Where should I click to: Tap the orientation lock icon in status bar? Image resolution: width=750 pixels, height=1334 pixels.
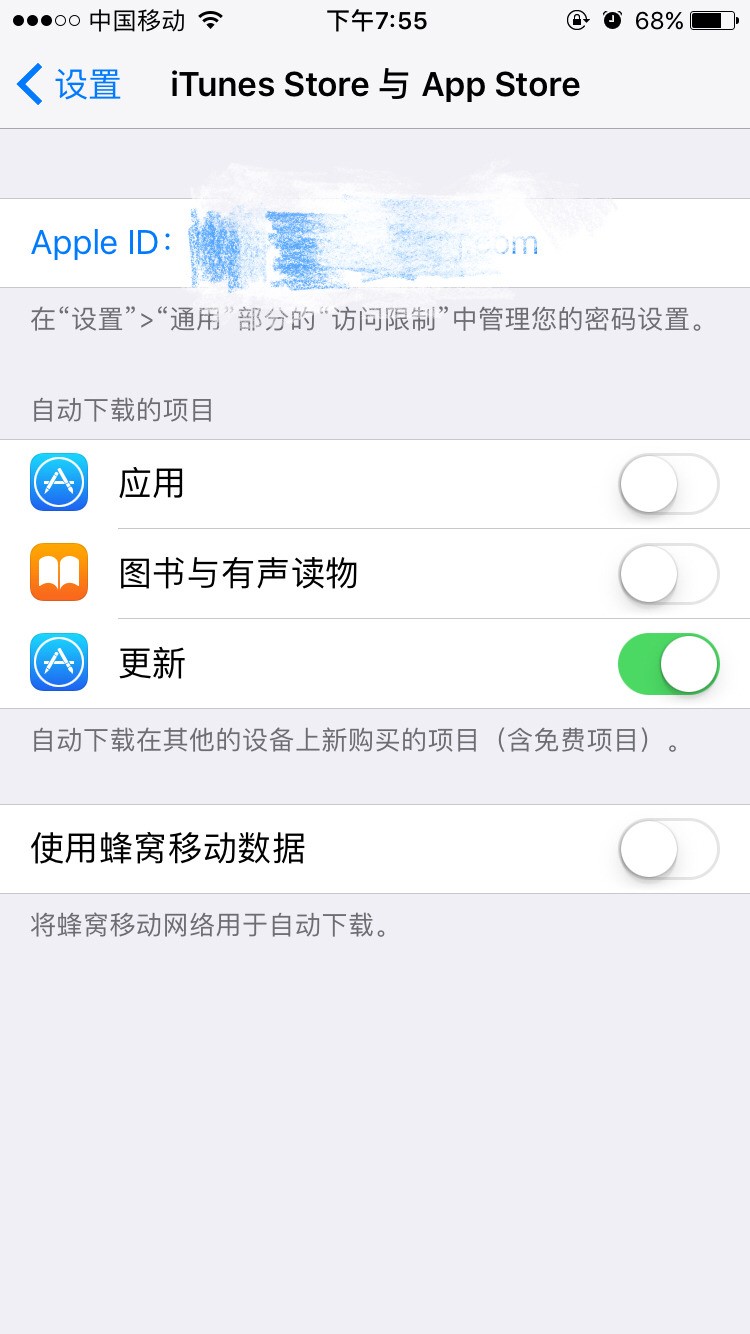pyautogui.click(x=578, y=20)
